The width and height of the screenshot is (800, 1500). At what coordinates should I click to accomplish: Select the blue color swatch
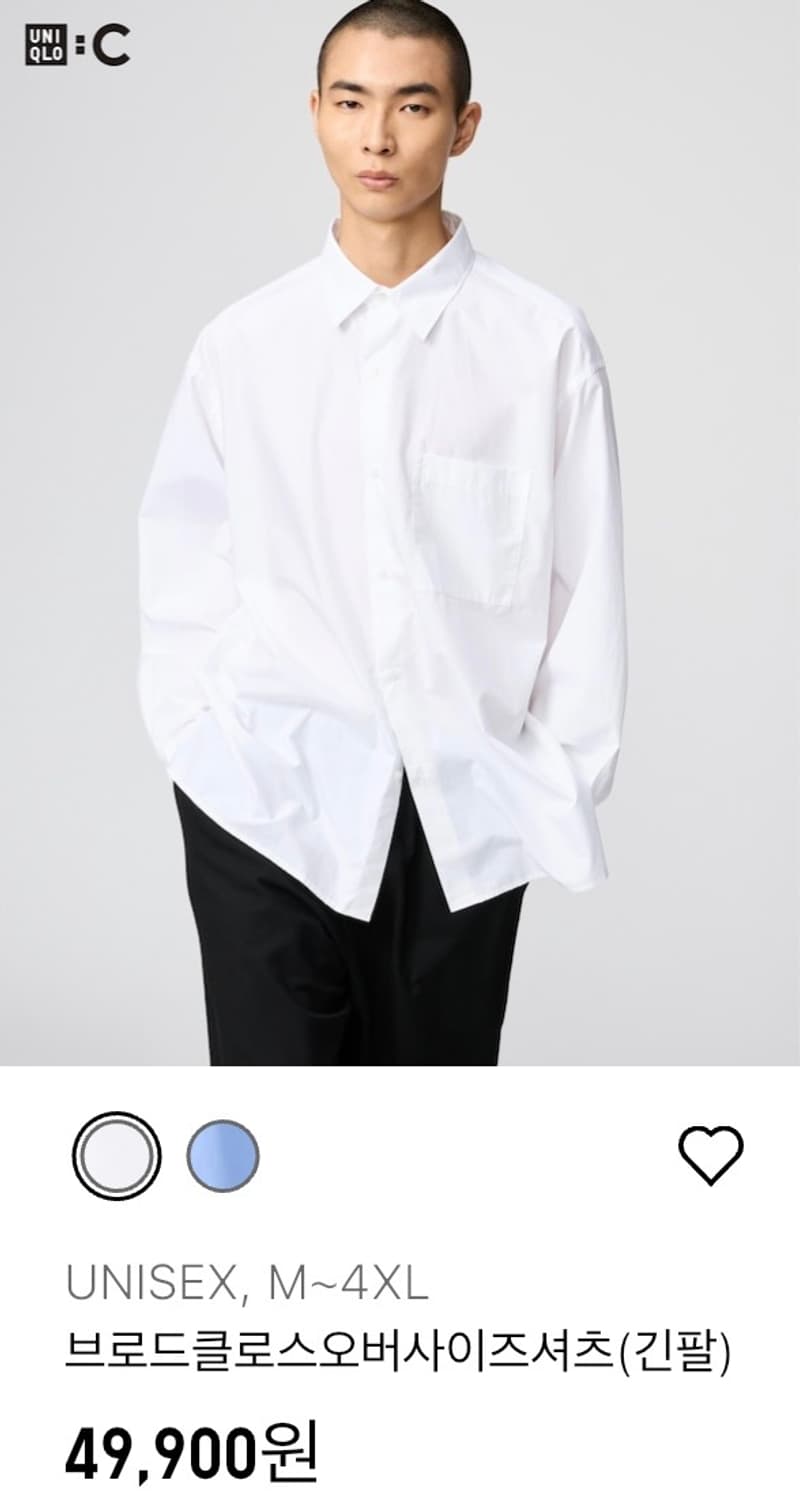click(x=223, y=1156)
